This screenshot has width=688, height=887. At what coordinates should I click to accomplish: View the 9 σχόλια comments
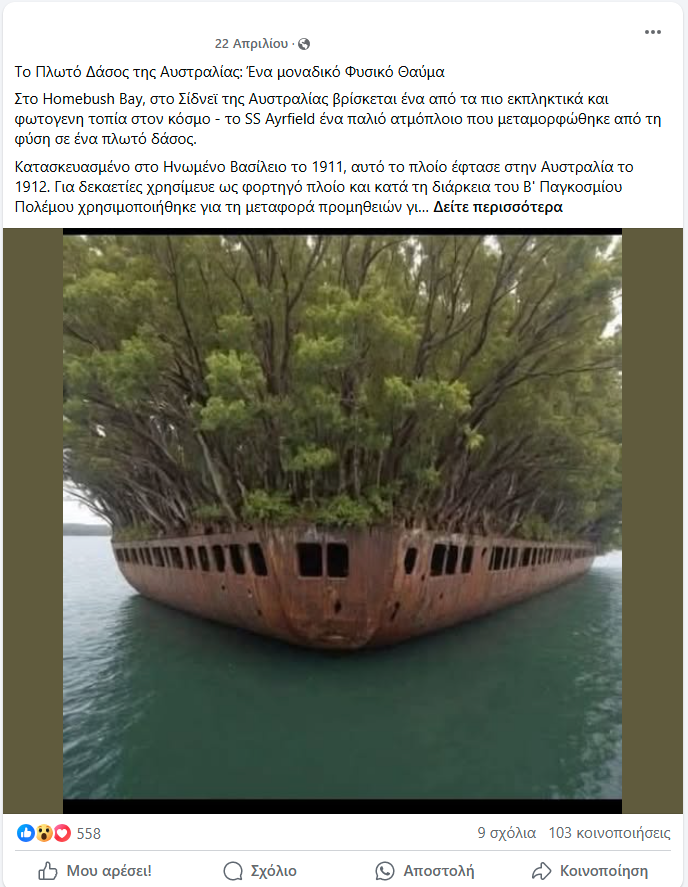pyautogui.click(x=506, y=833)
